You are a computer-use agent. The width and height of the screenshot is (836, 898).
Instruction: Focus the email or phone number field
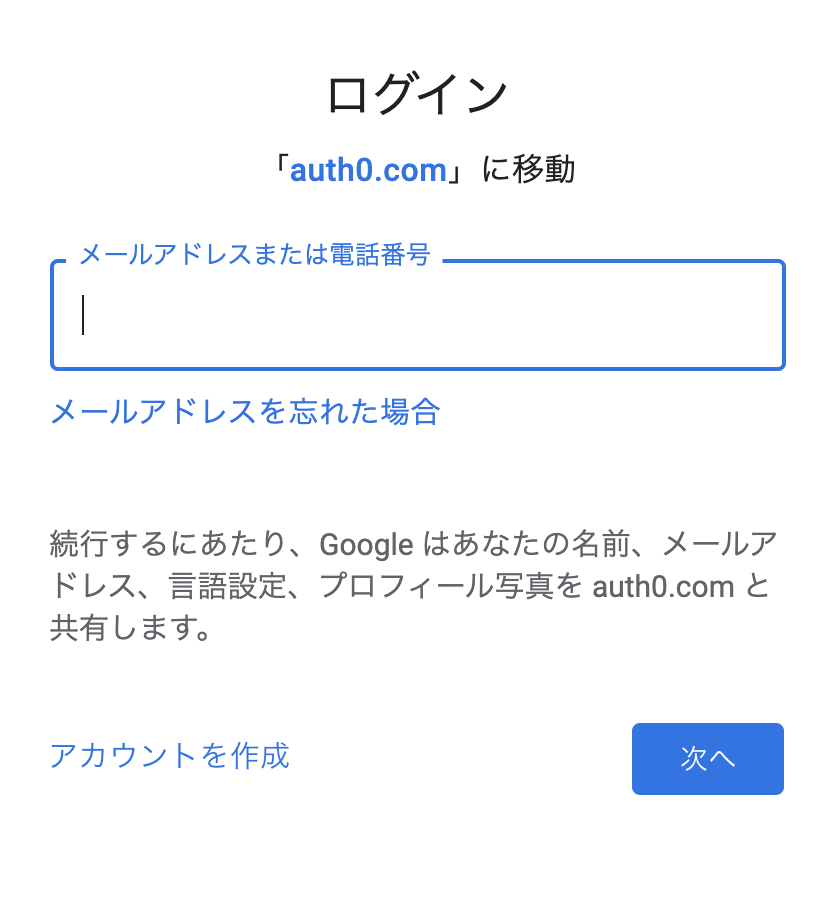coord(417,316)
